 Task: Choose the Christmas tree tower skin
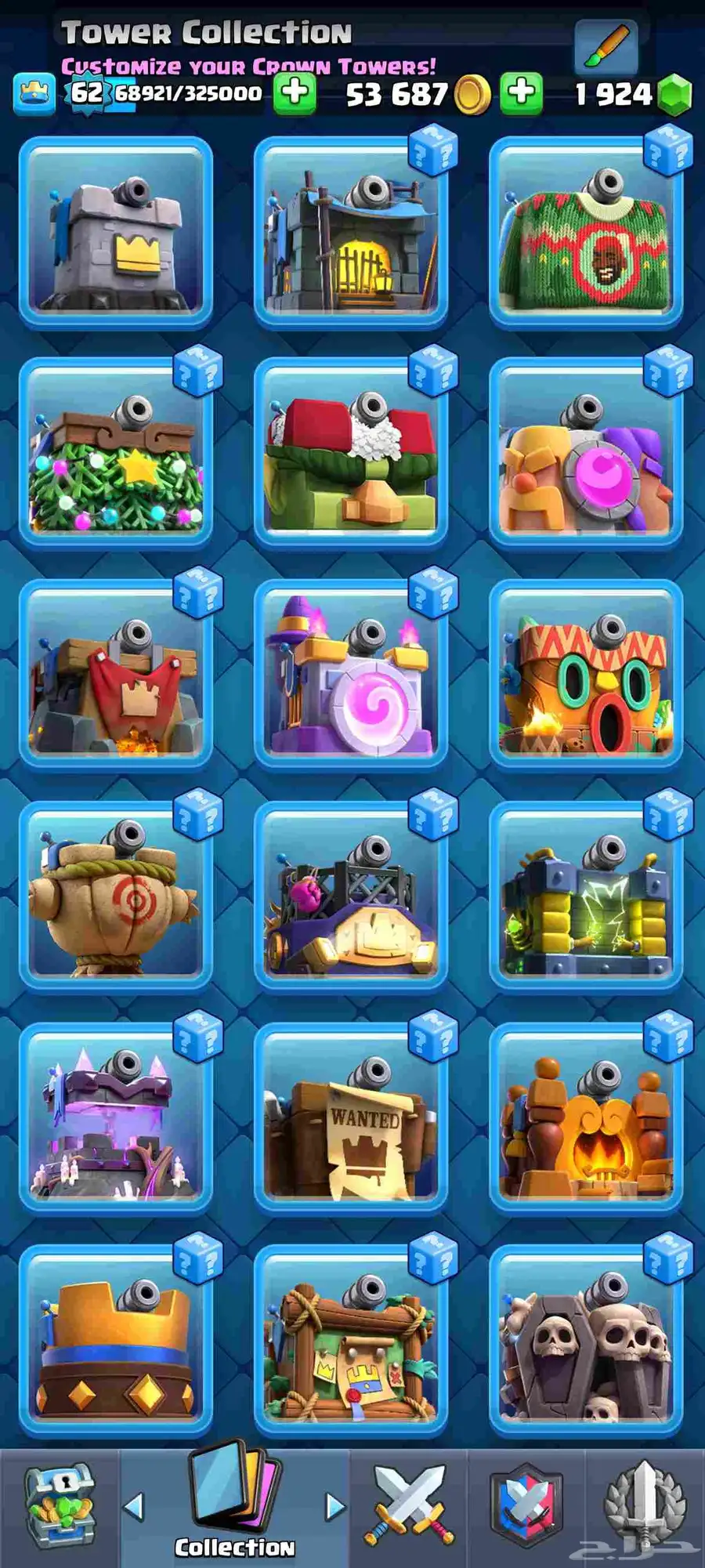[x=116, y=454]
